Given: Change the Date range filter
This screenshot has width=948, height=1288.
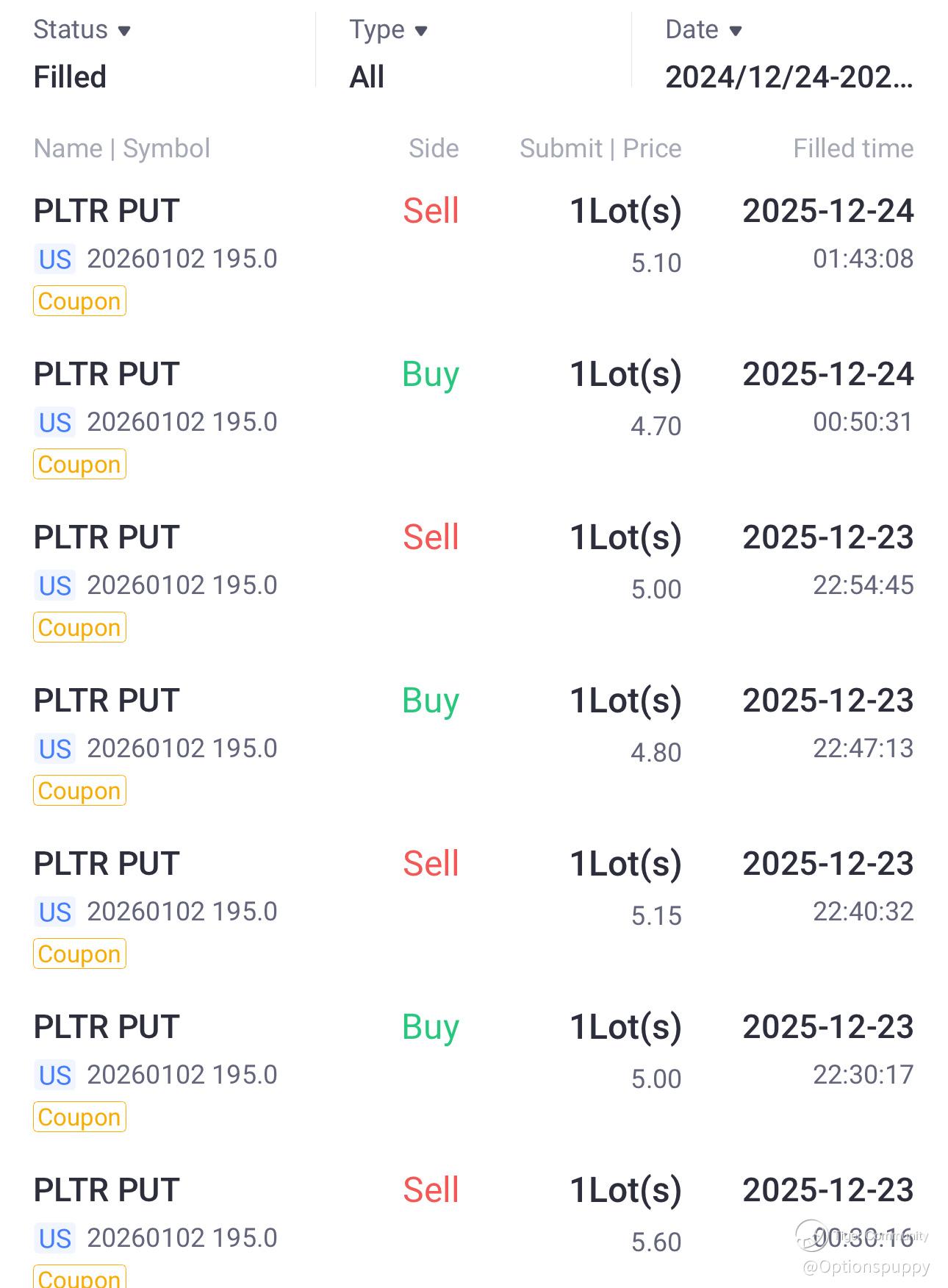Looking at the screenshot, I should 788,52.
